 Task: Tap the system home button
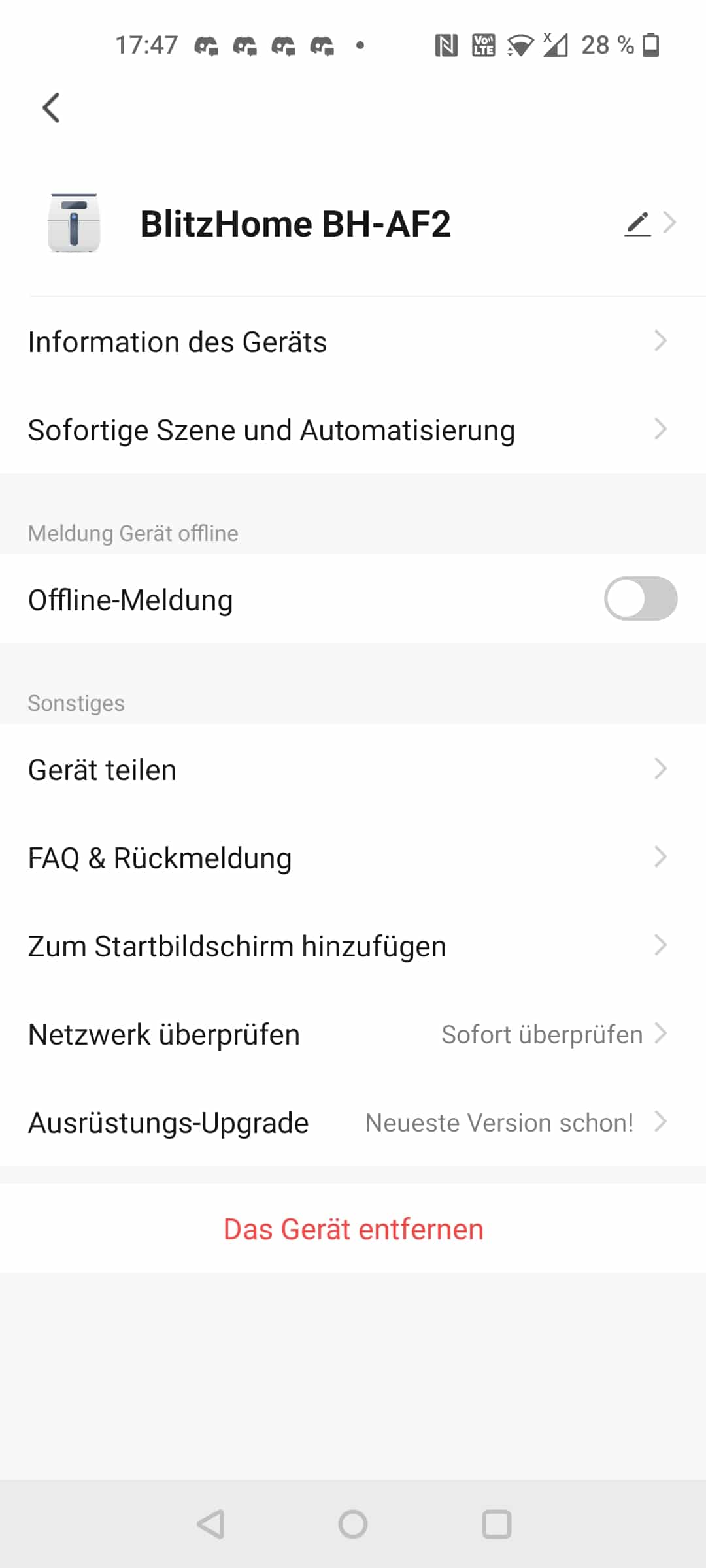[x=353, y=1524]
